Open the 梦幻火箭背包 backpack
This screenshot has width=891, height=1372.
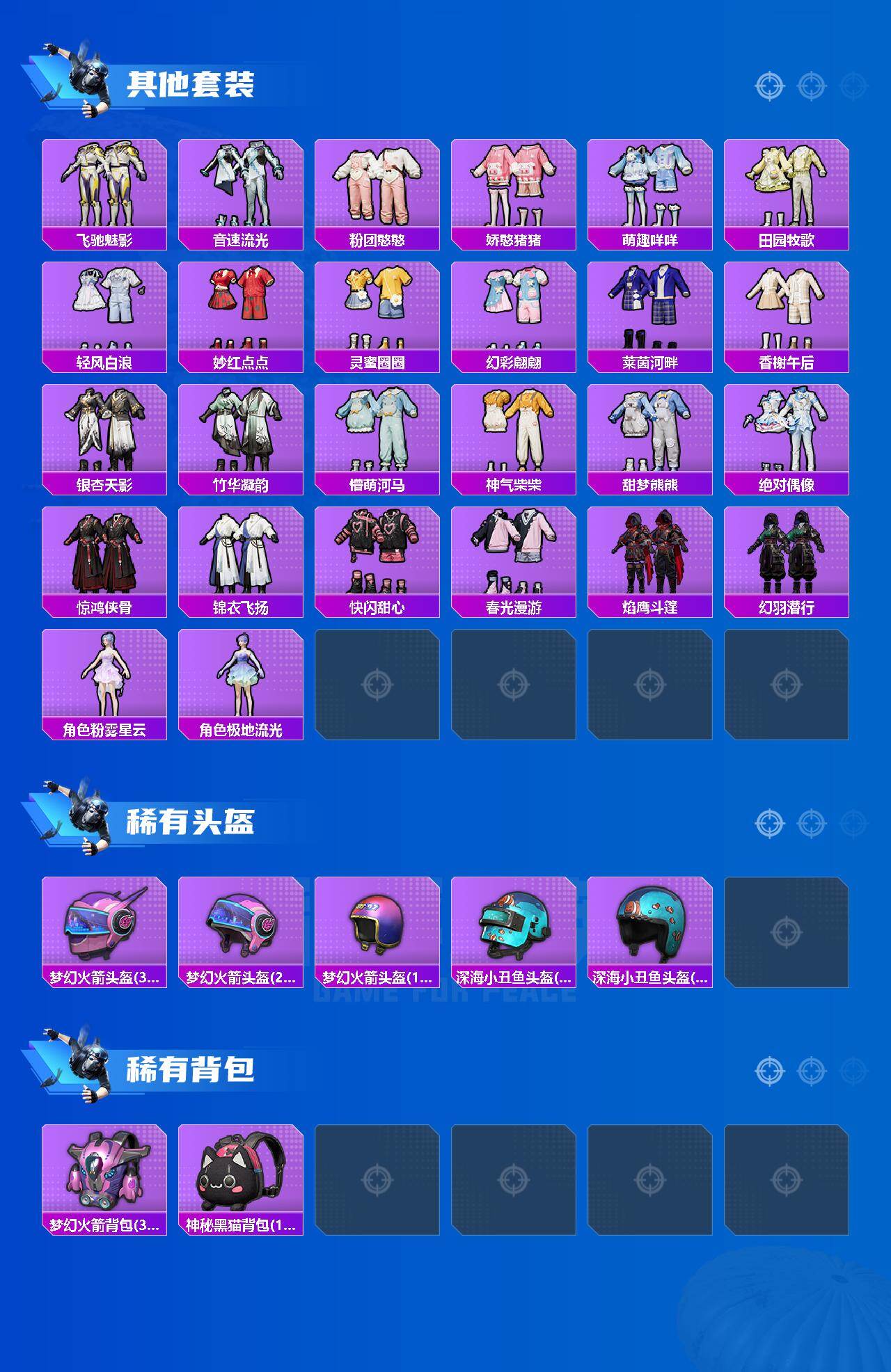tap(103, 1176)
